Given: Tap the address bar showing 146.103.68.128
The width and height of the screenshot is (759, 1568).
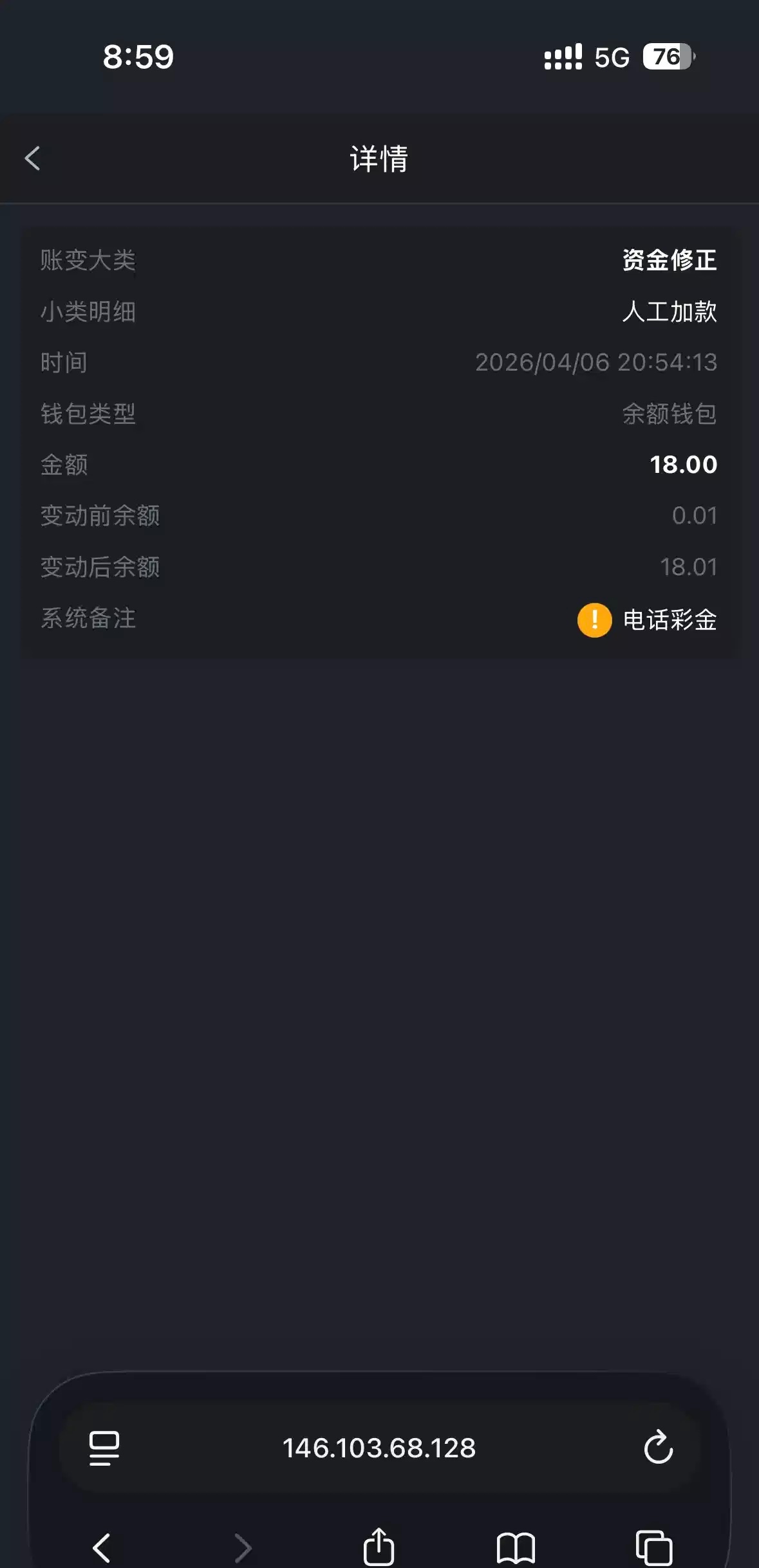Looking at the screenshot, I should coord(379,1448).
